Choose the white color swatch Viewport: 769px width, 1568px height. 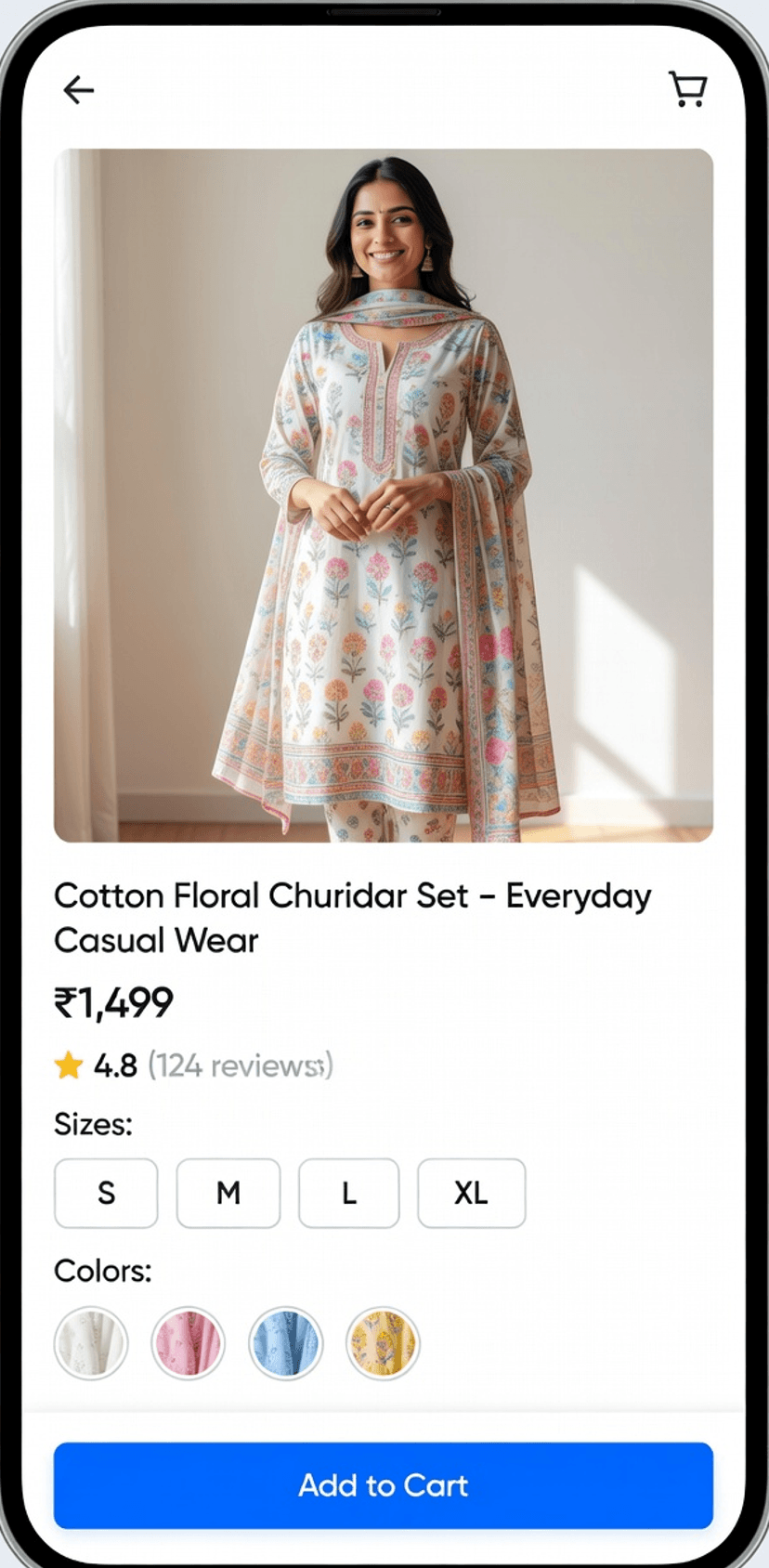tap(91, 1343)
